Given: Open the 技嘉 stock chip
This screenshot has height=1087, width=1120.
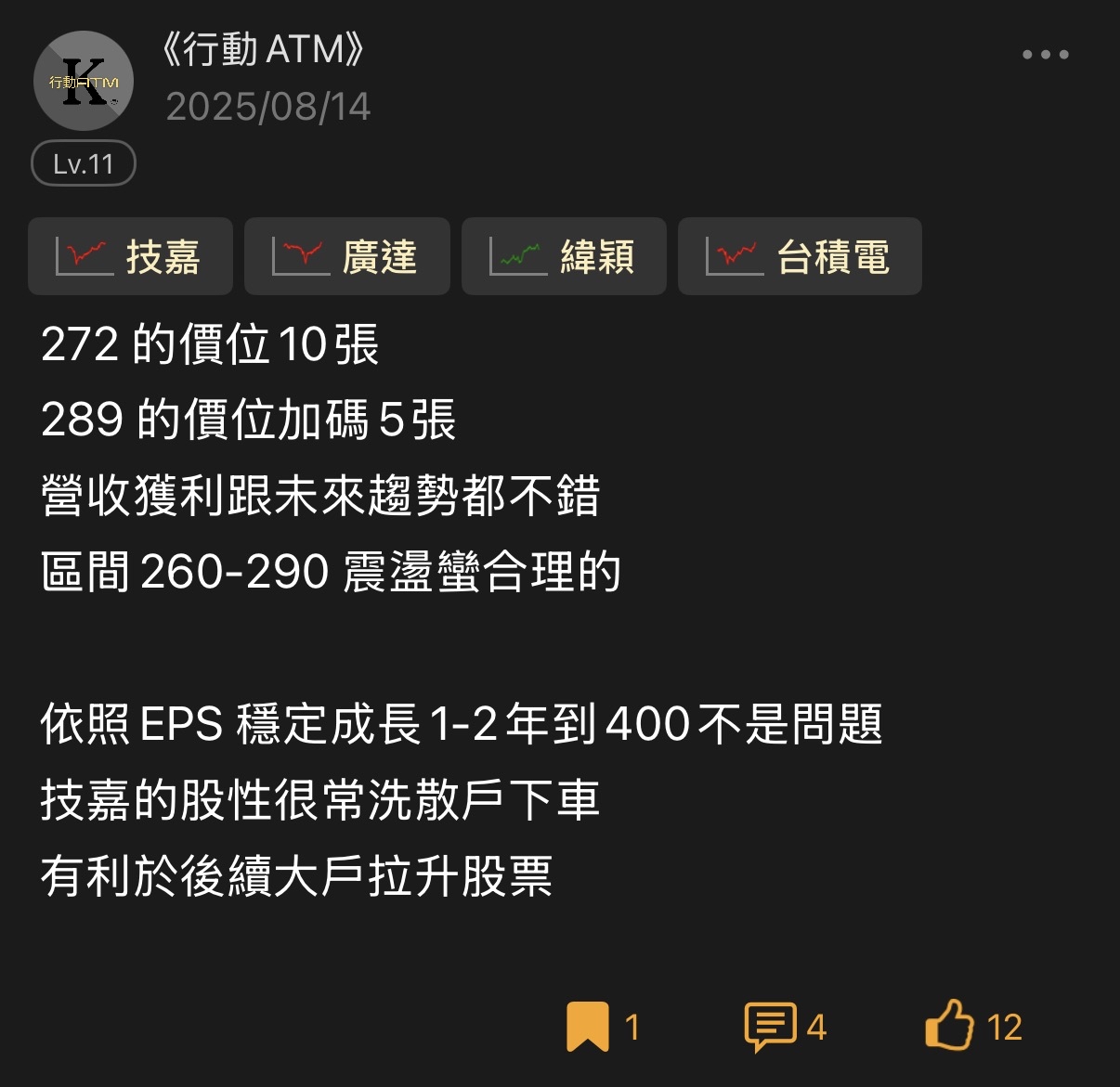Looking at the screenshot, I should (x=129, y=256).
